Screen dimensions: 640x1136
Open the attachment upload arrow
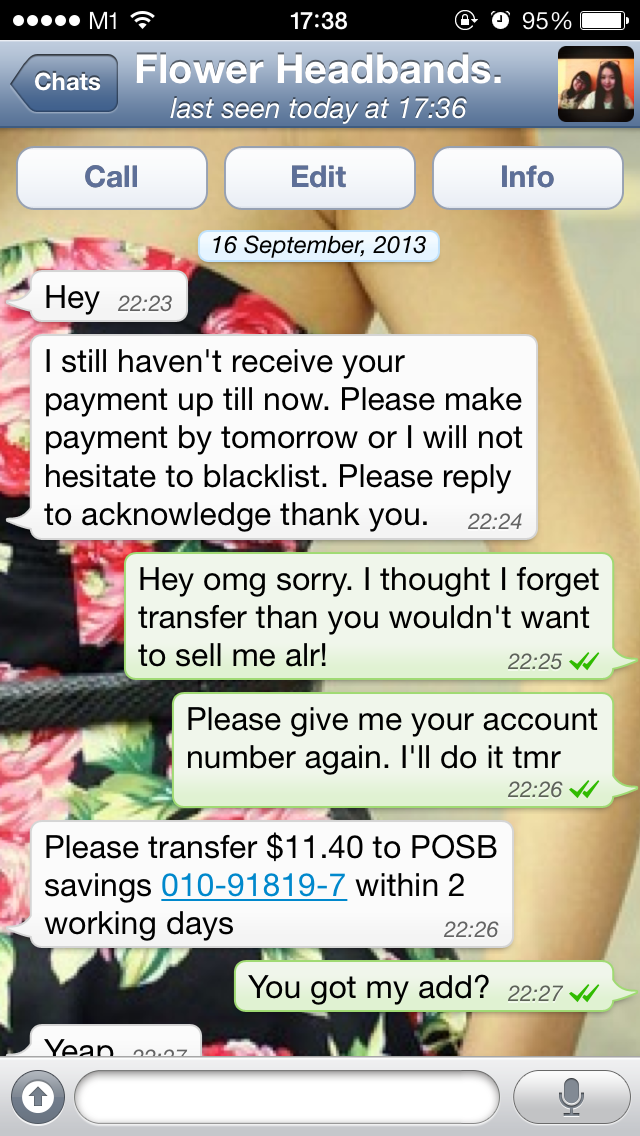pos(37,1097)
